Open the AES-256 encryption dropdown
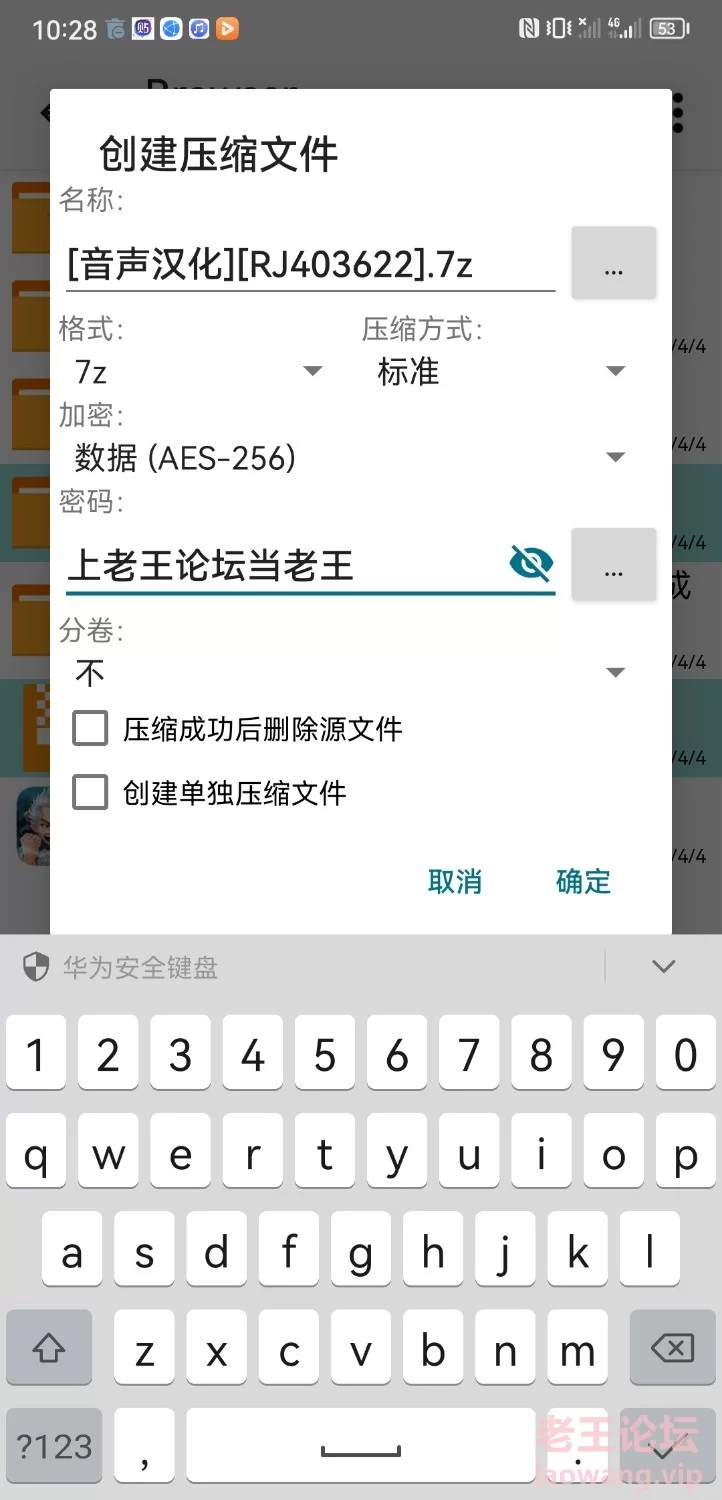The width and height of the screenshot is (722, 1500). (350, 458)
